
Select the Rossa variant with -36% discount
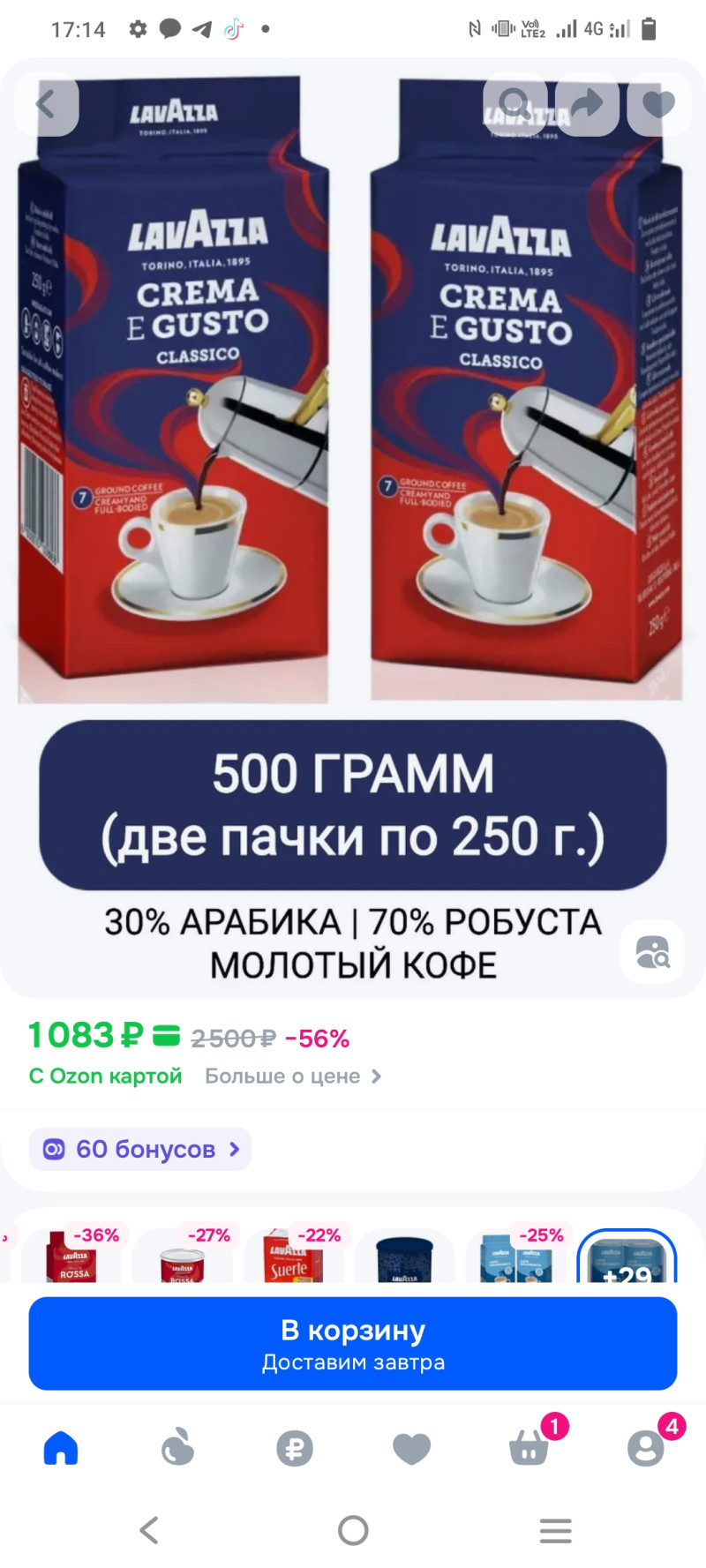[74, 1257]
